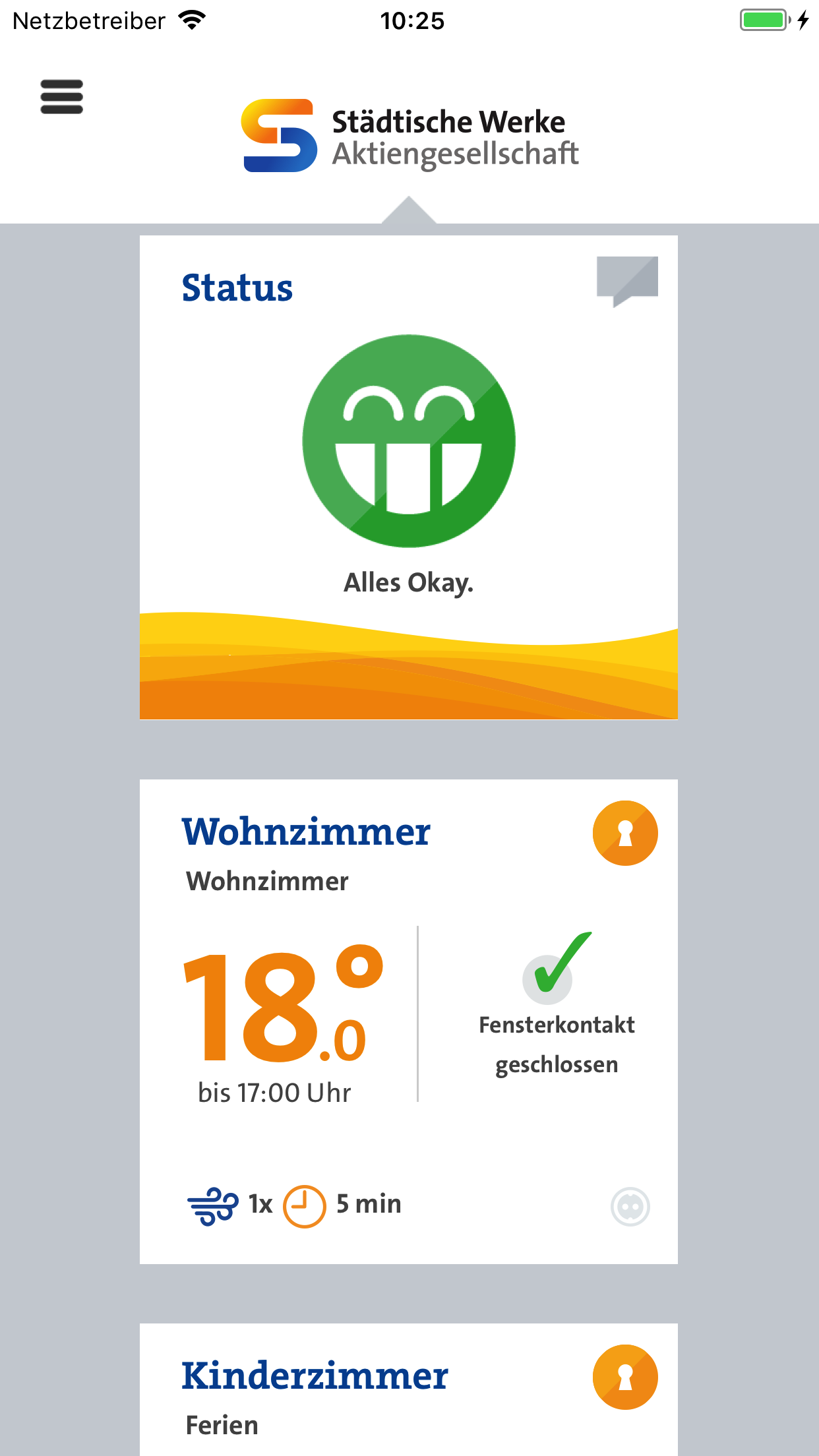Open the message icon in Status card
Image resolution: width=819 pixels, height=1456 pixels.
(x=626, y=280)
